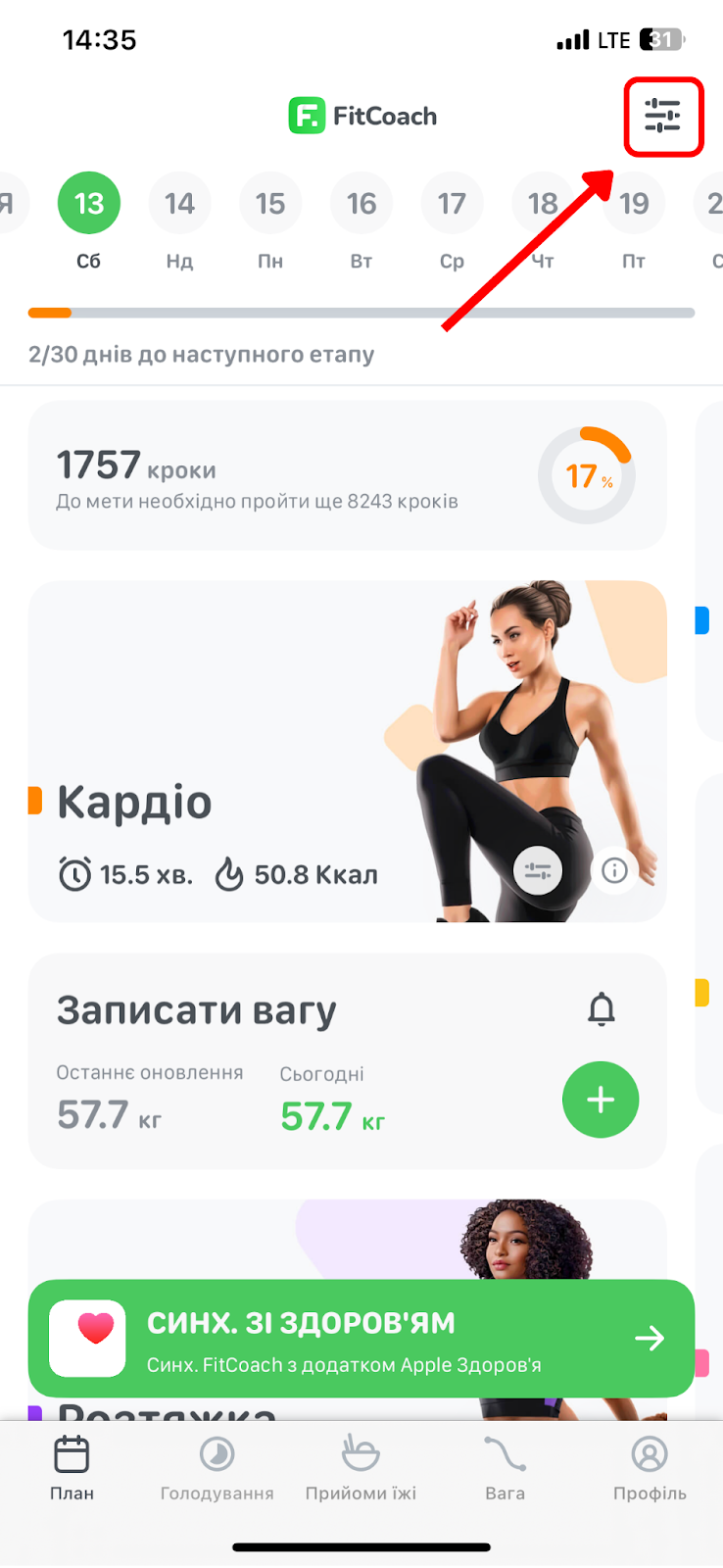The height and width of the screenshot is (1568, 723).
Task: Add today's weight with the plus button
Action: click(x=601, y=1100)
